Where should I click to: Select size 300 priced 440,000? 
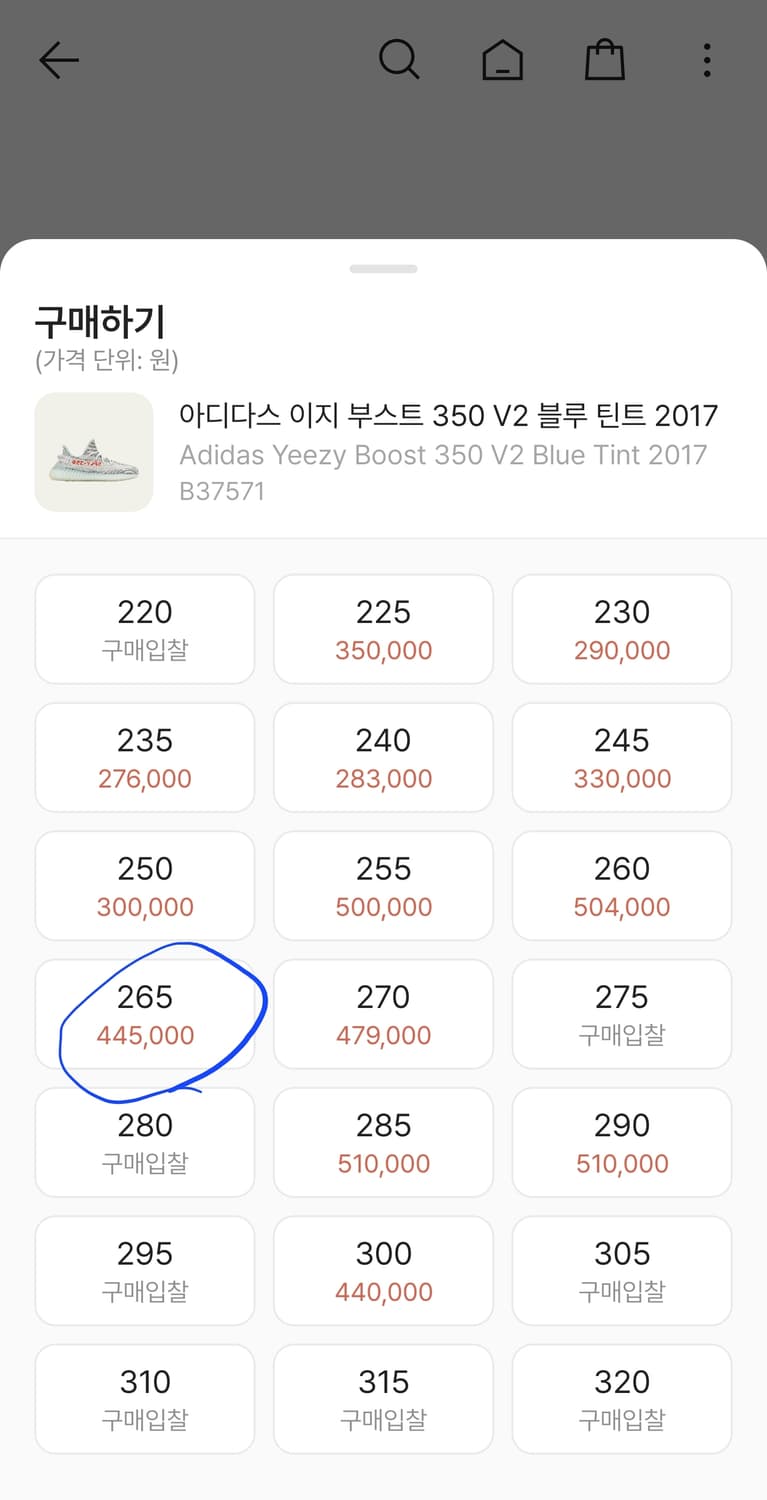pyautogui.click(x=383, y=1270)
